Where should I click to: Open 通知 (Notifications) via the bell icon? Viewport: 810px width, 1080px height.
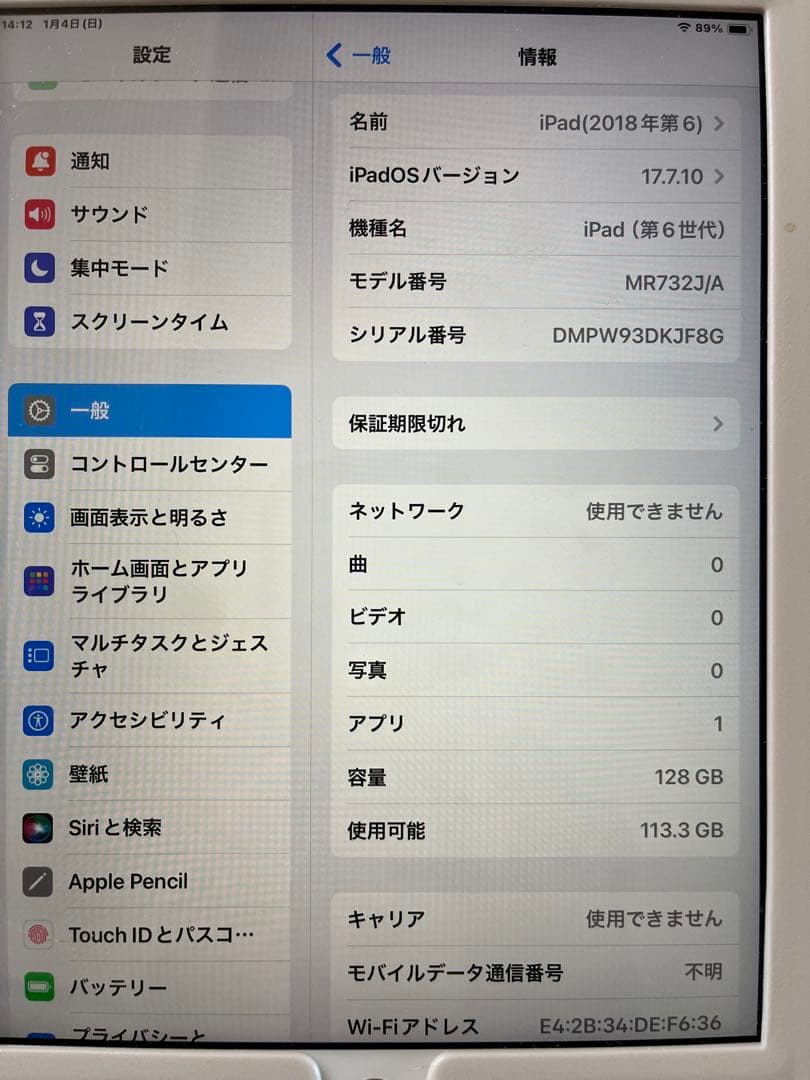point(40,161)
